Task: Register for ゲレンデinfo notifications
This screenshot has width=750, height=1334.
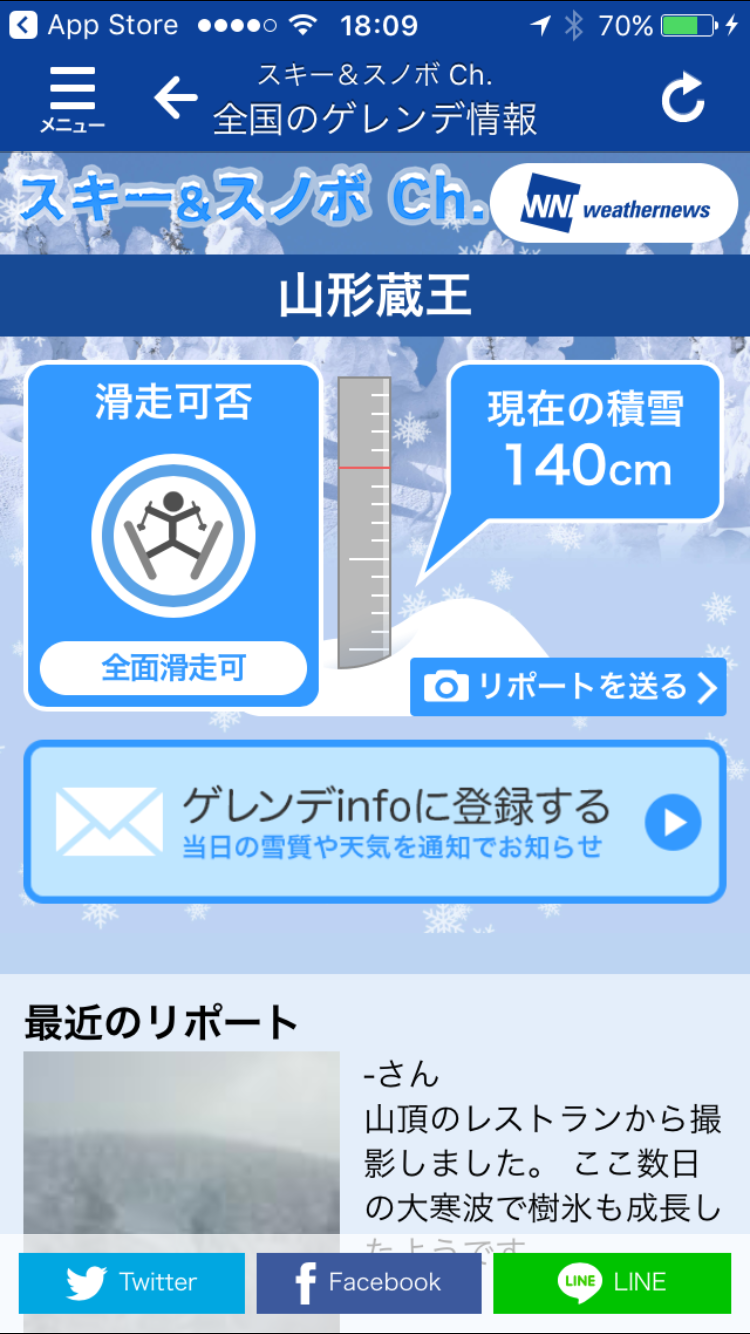Action: click(374, 822)
